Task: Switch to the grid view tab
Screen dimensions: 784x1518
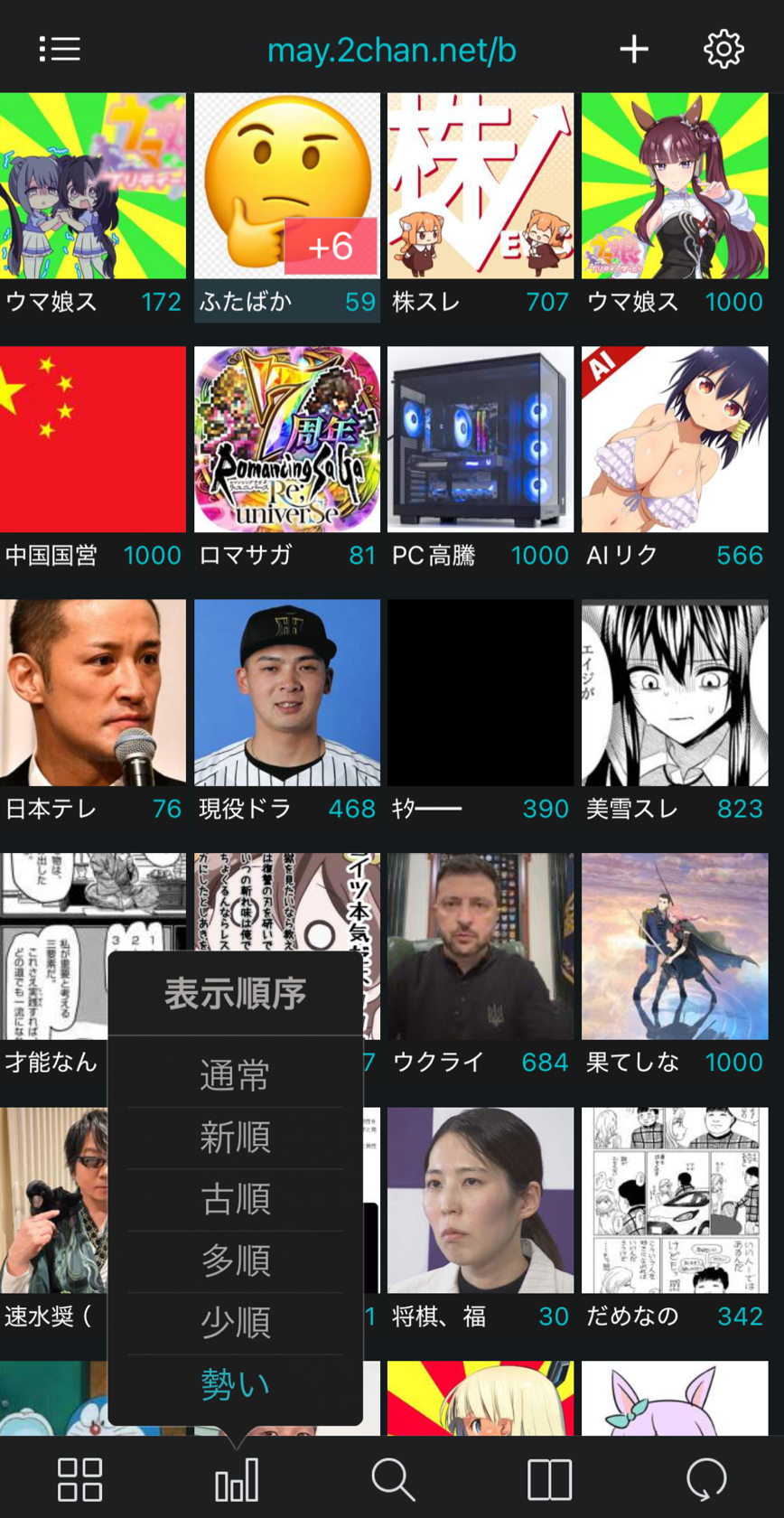Action: 79,1479
